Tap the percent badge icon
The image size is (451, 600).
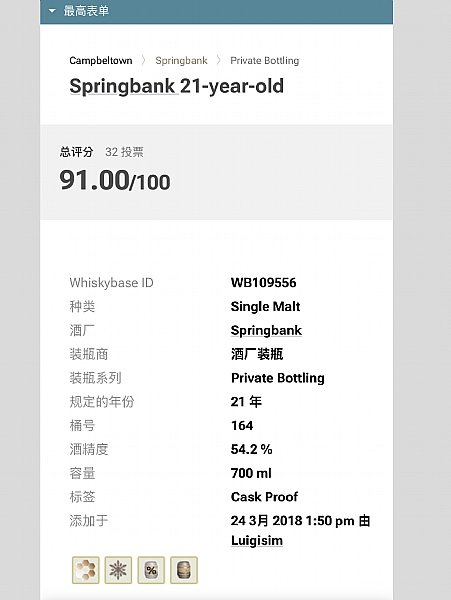(151, 570)
